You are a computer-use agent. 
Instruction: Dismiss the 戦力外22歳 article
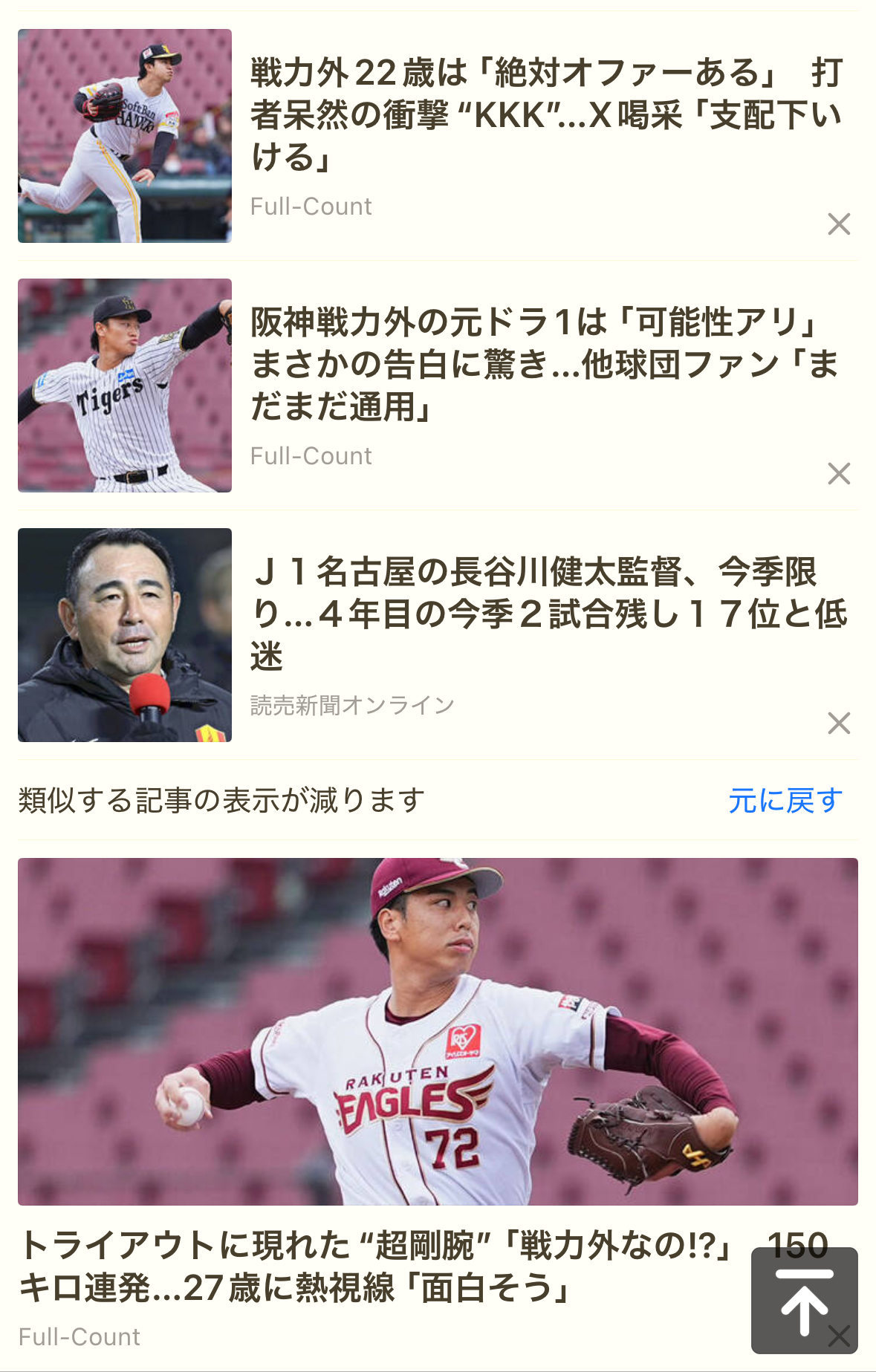[839, 224]
